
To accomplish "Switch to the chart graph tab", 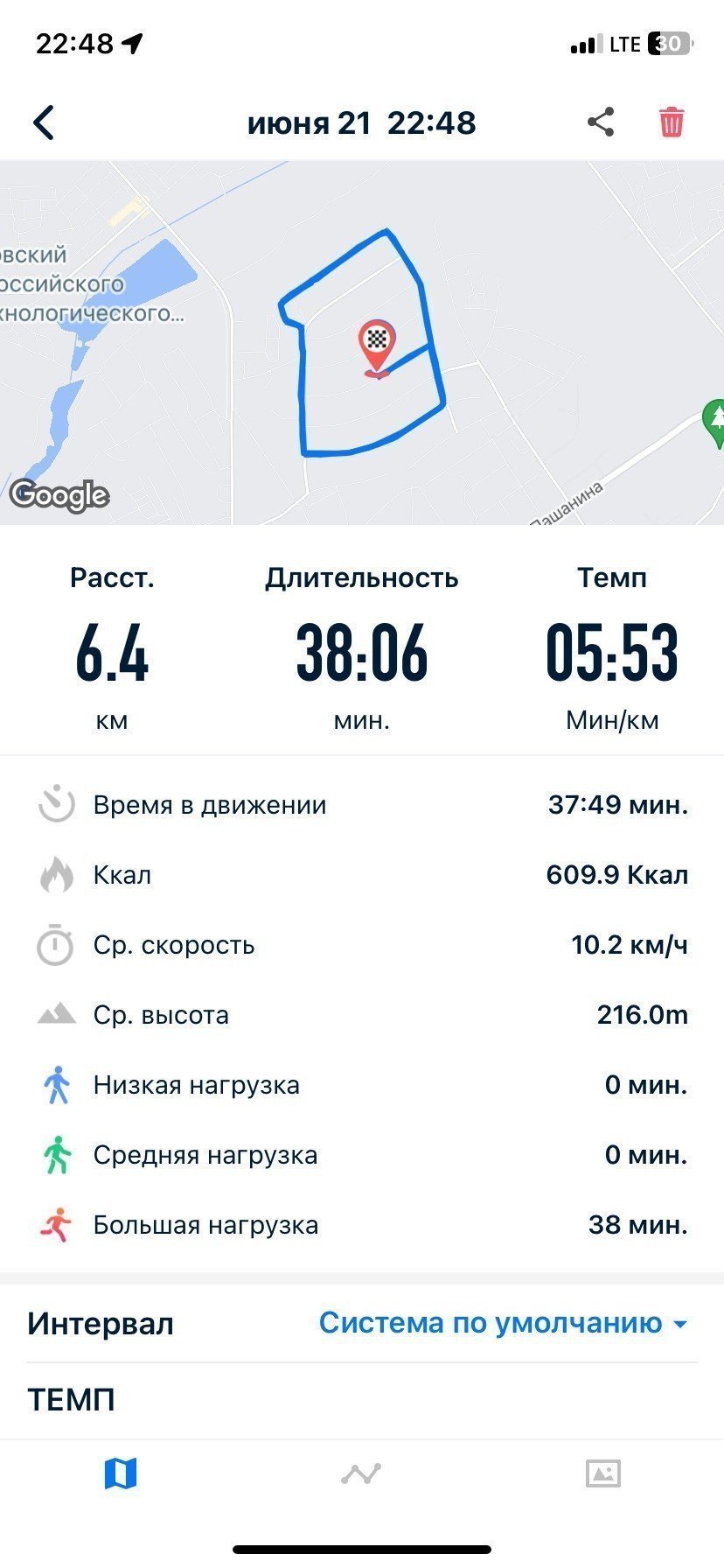I will (361, 1473).
